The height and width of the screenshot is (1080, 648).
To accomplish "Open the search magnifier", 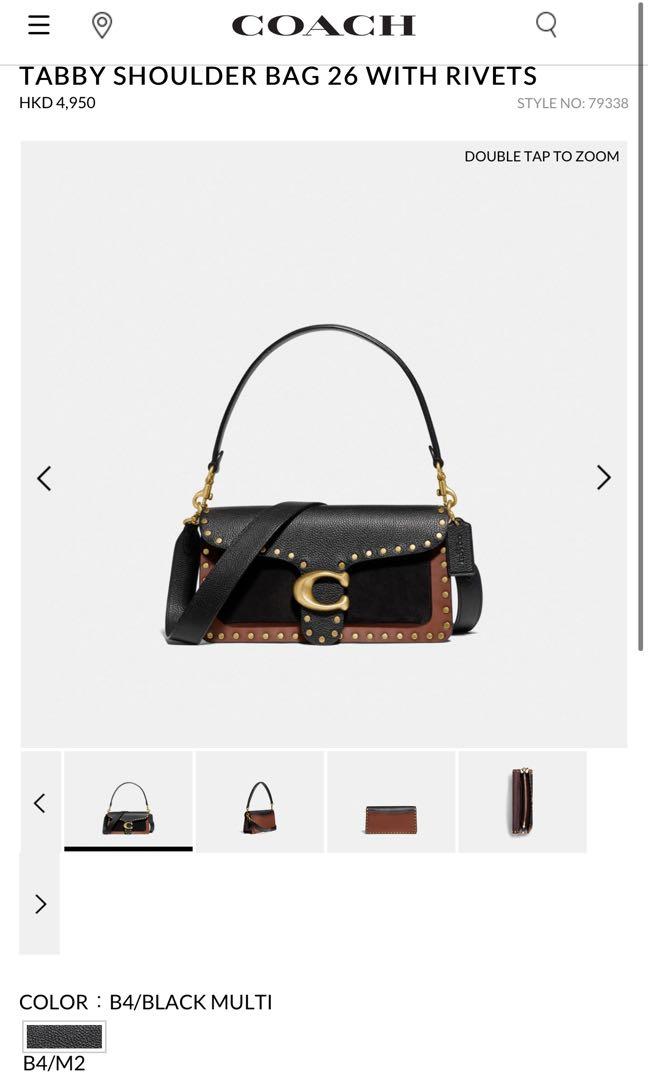I will 546,24.
